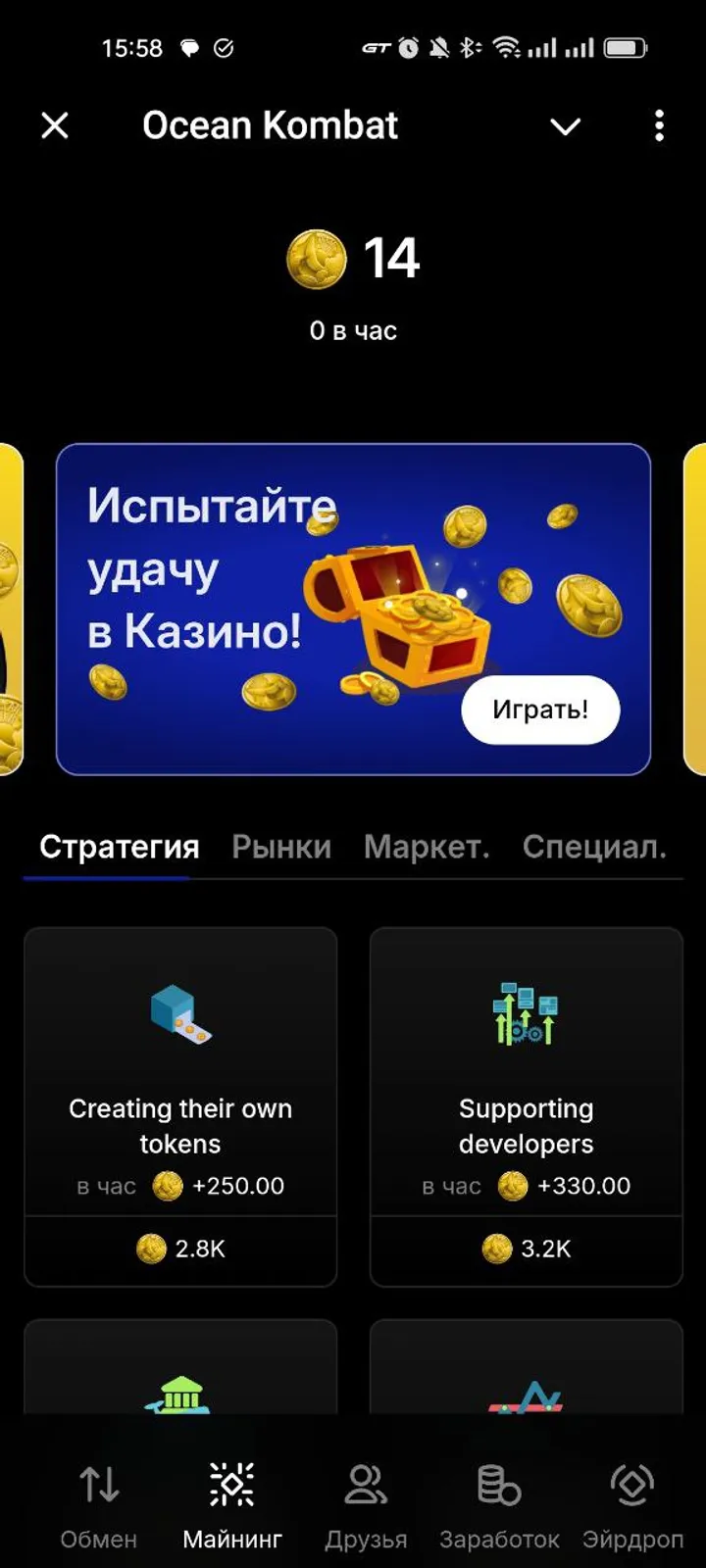Open the Друзья friends section

364,1485
